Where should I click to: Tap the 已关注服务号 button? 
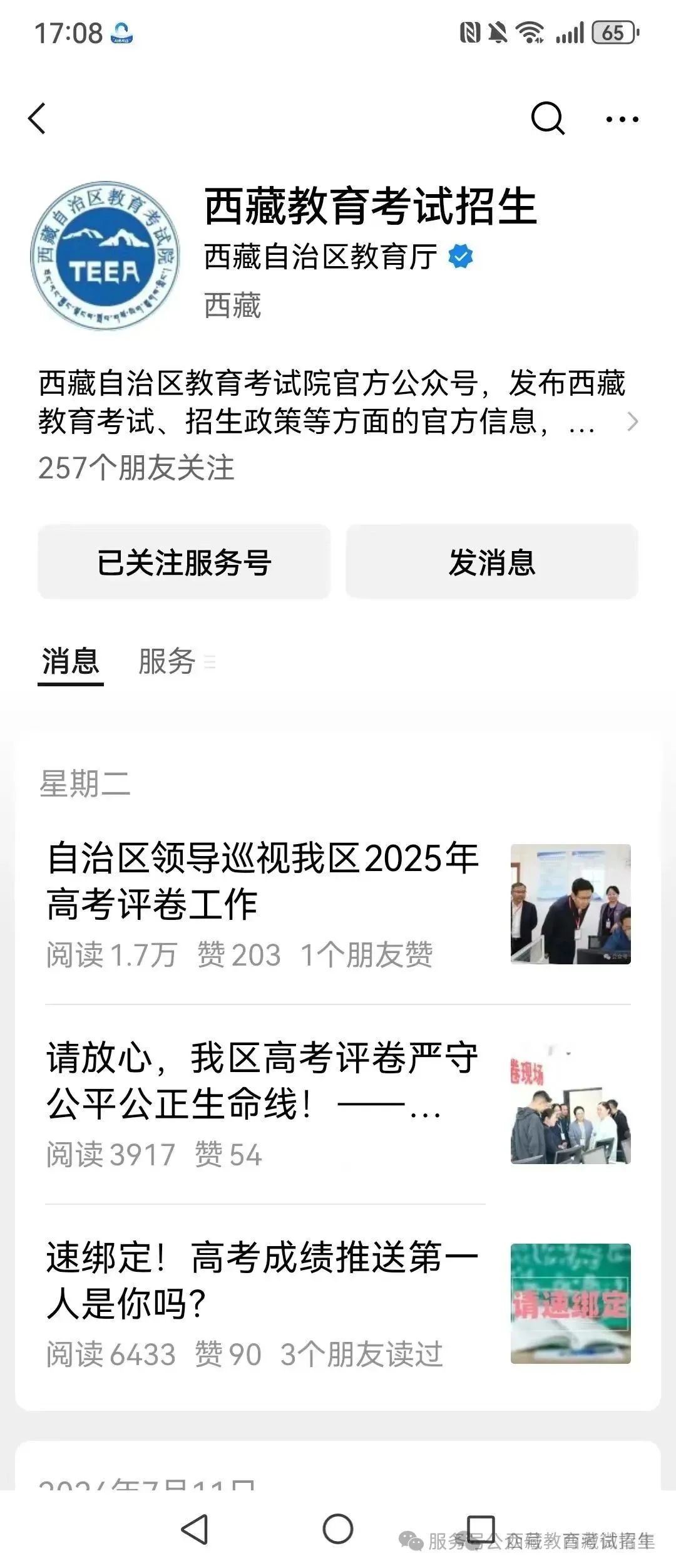click(184, 562)
